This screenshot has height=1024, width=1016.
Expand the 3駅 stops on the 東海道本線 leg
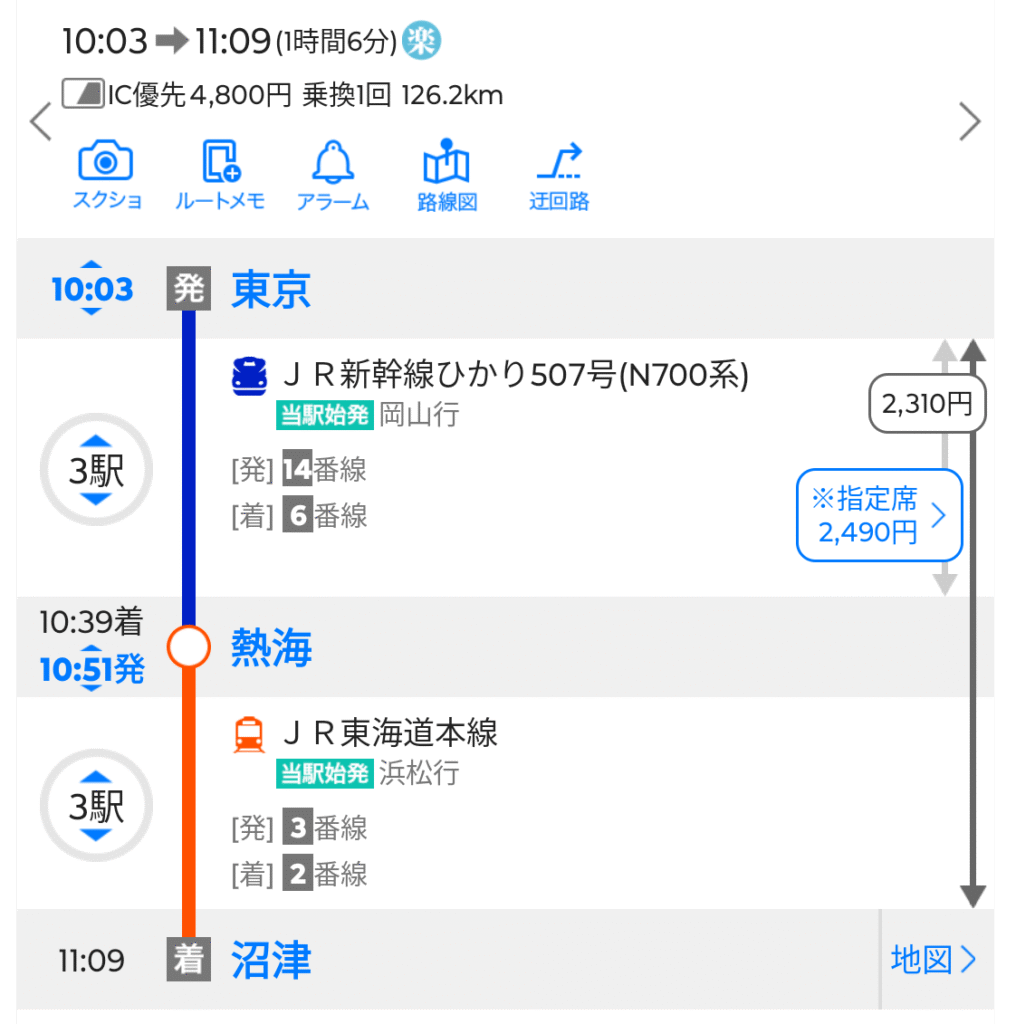tap(96, 805)
